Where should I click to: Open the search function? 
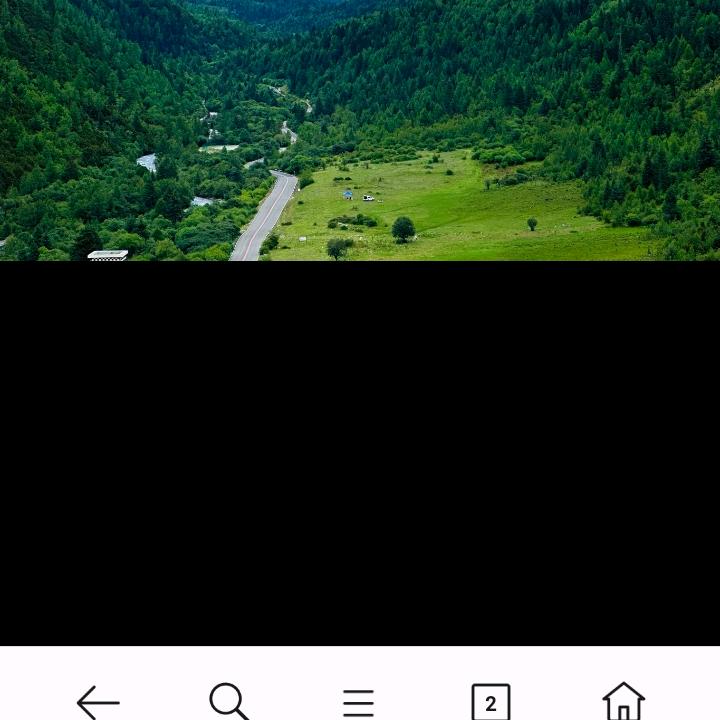tap(229, 701)
